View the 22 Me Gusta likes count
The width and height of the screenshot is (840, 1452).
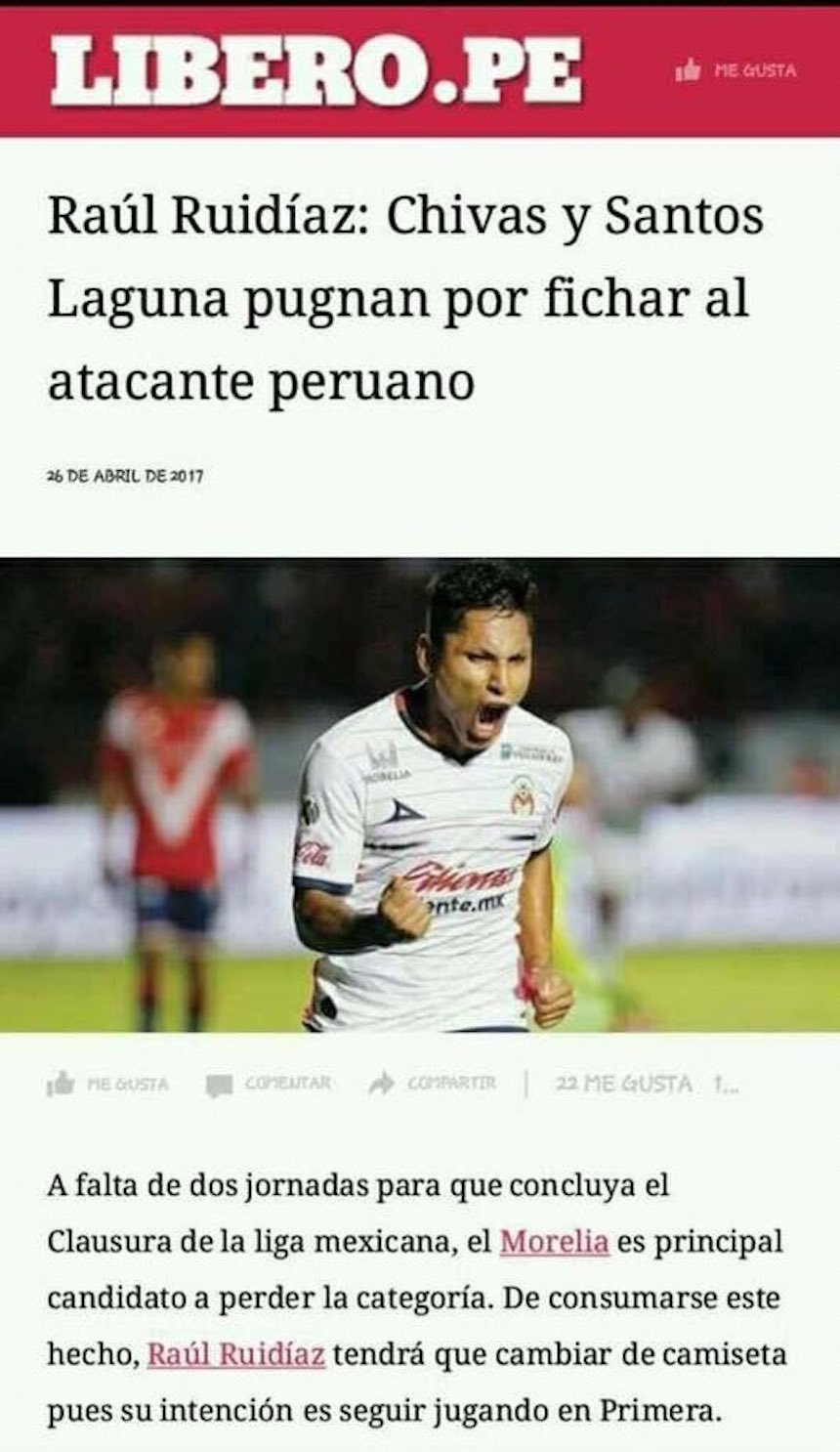[x=623, y=1084]
